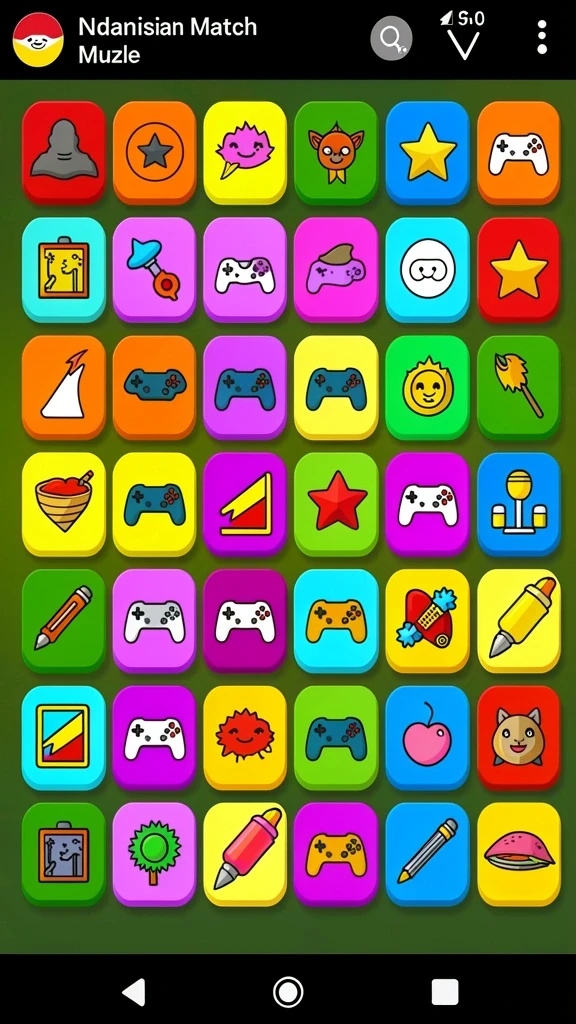Tap the gray blob tile on red

64,152
